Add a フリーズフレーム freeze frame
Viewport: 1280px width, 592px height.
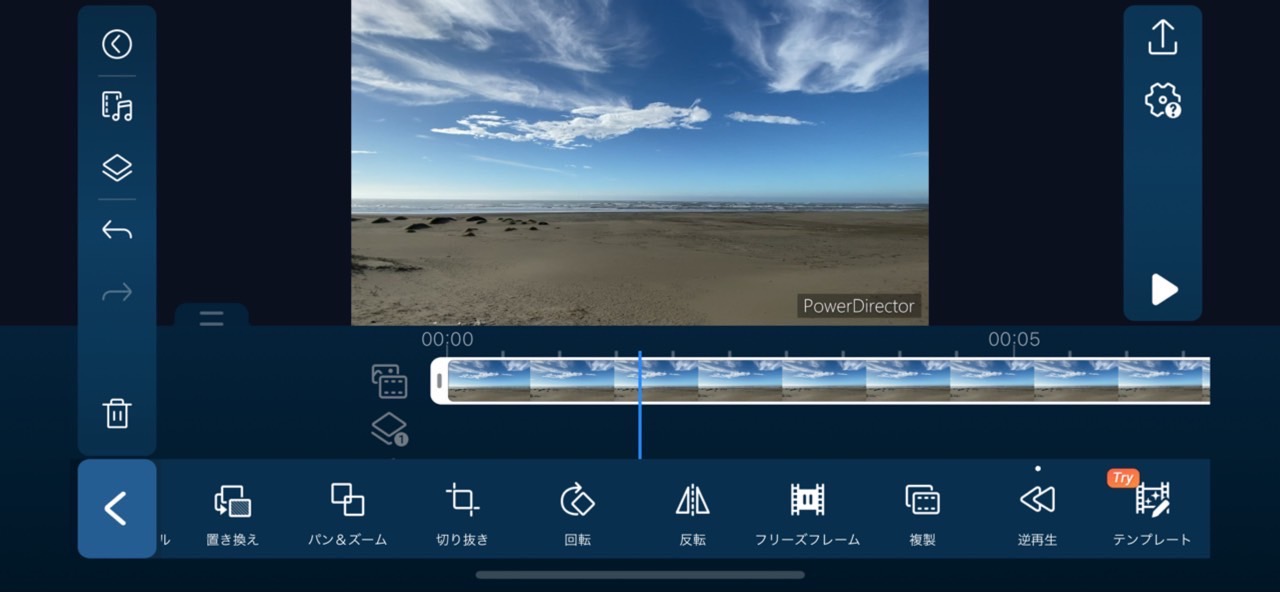click(807, 512)
